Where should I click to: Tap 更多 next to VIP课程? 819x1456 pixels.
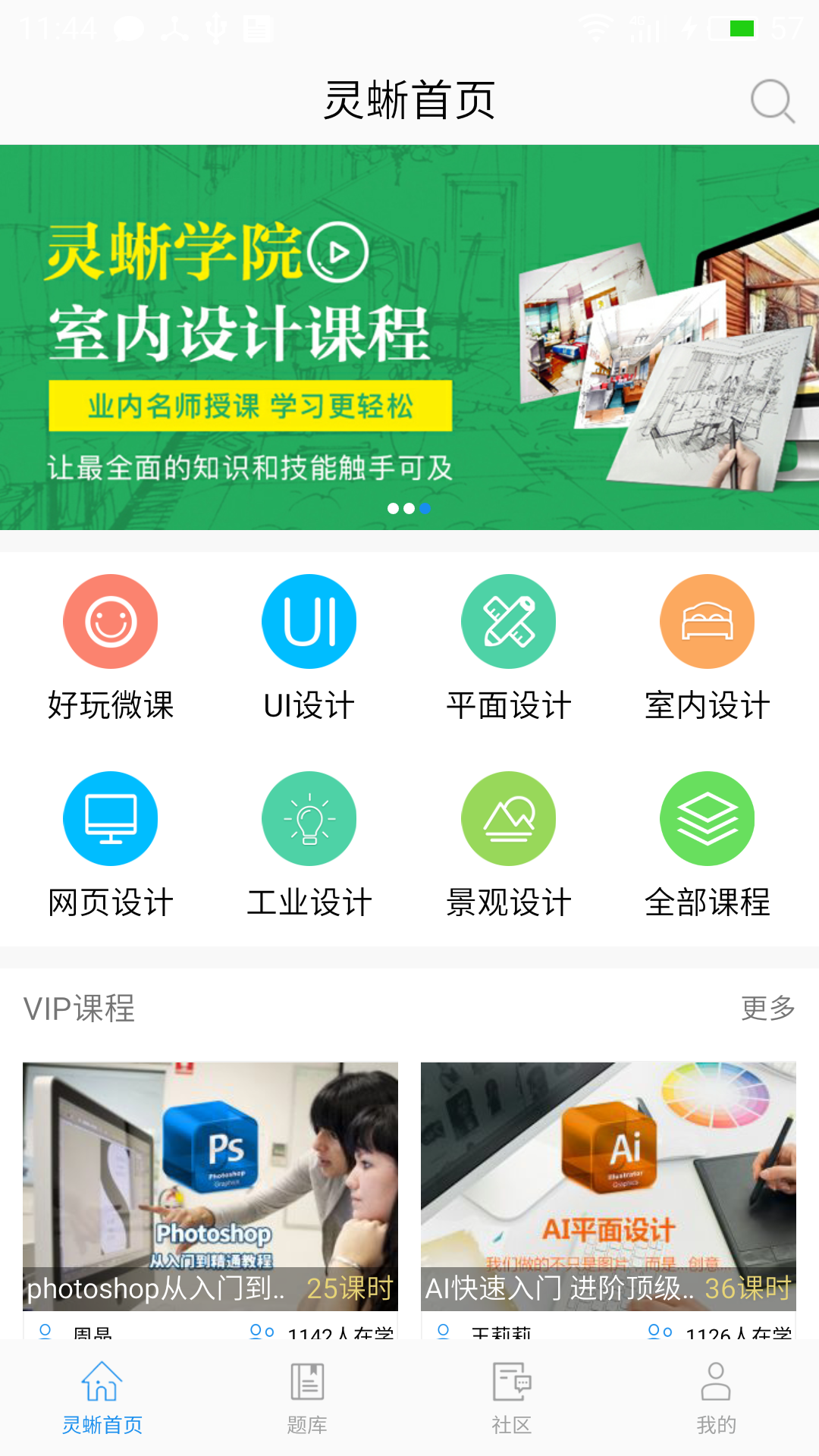[767, 1008]
